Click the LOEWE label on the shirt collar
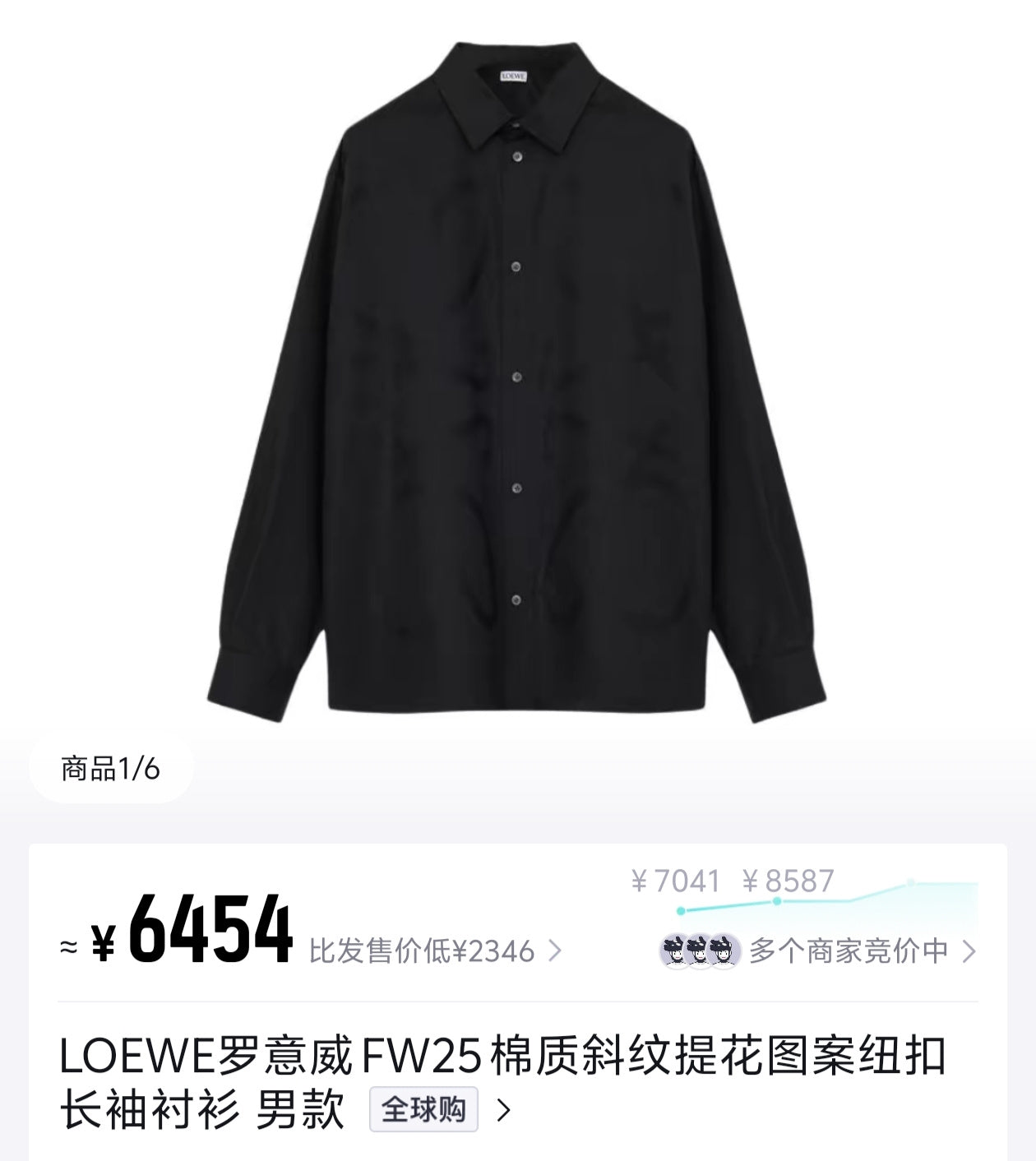 click(516, 76)
